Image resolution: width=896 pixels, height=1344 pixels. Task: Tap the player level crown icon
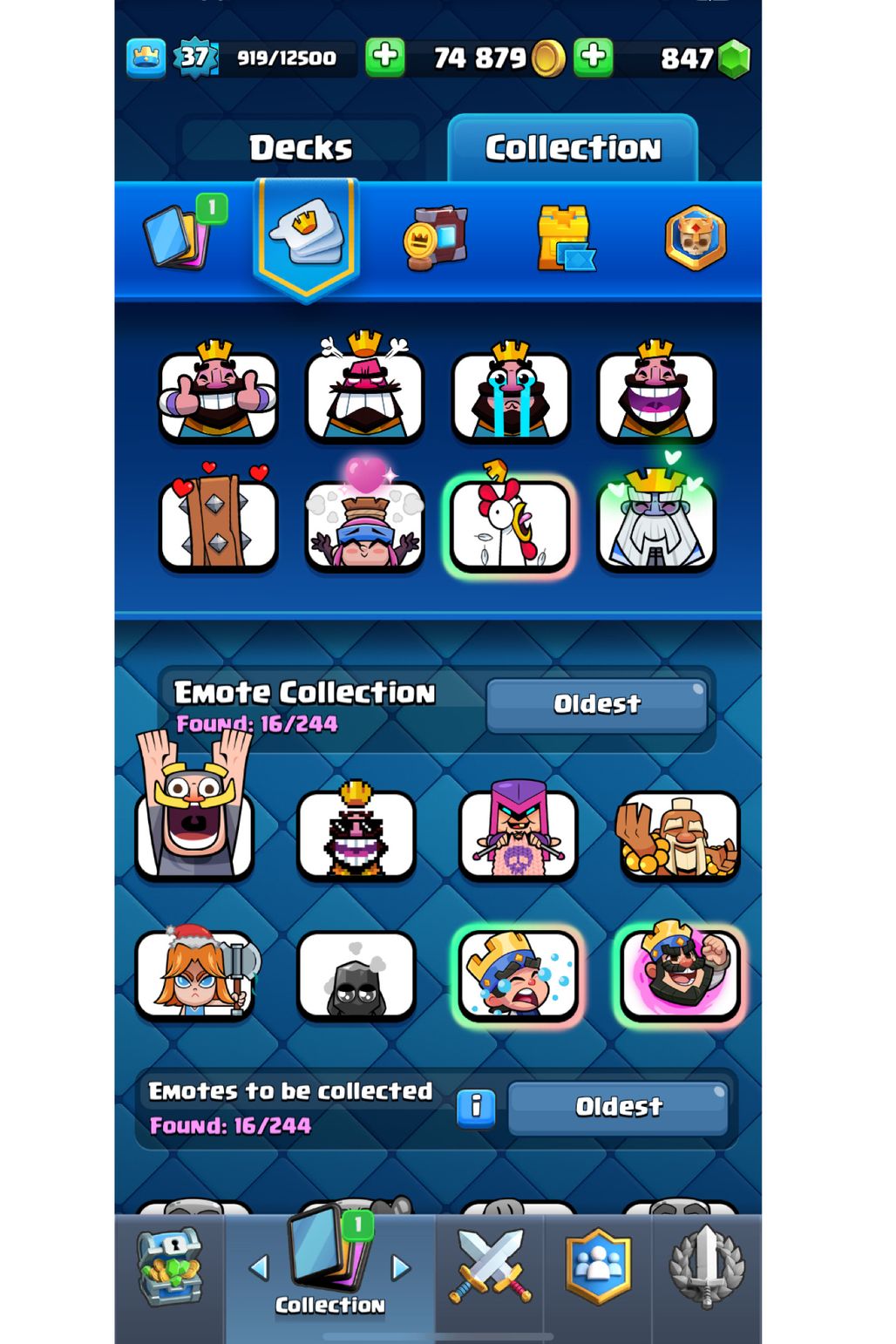(x=146, y=58)
